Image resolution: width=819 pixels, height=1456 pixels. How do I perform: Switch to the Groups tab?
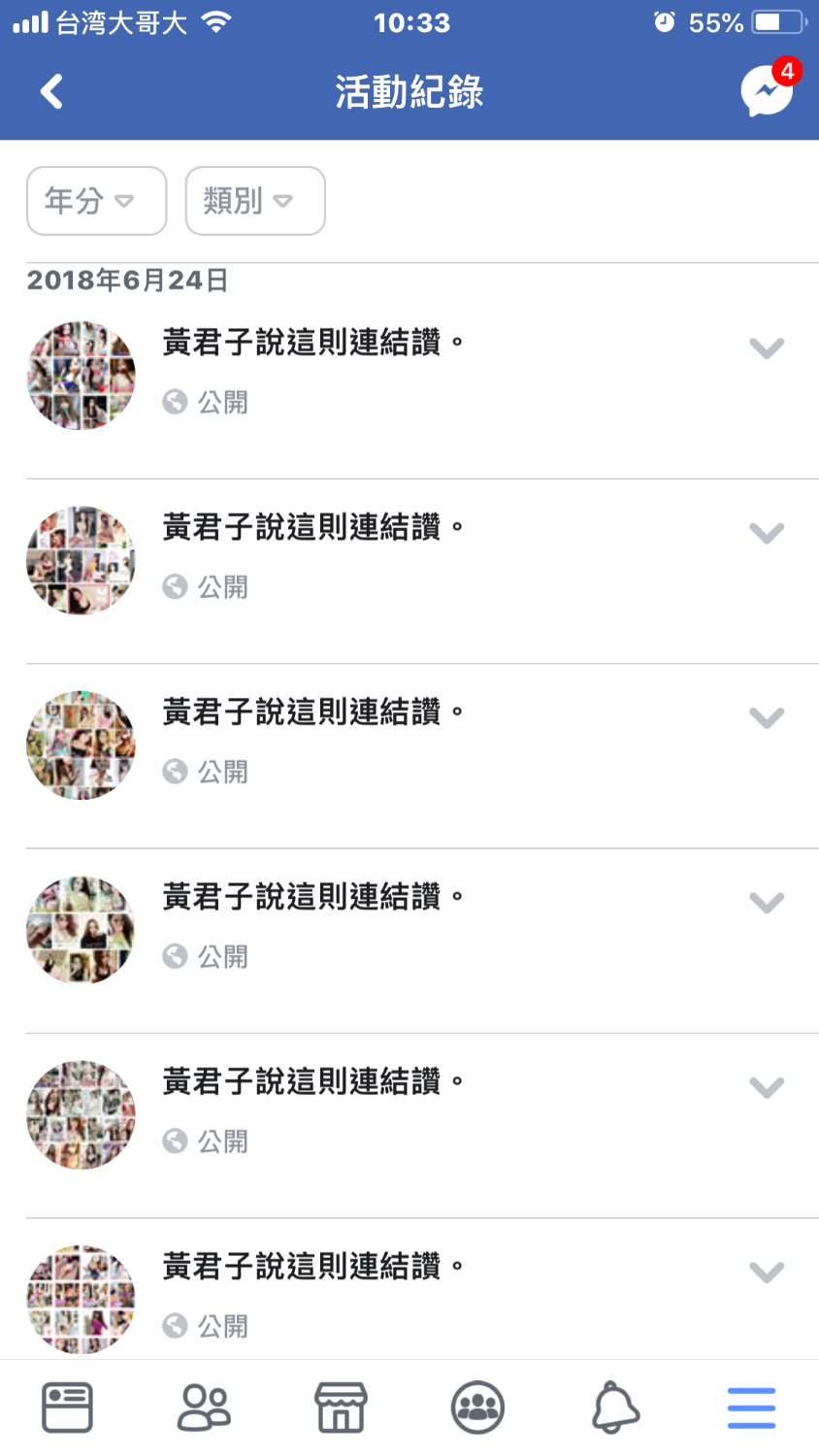click(477, 1407)
